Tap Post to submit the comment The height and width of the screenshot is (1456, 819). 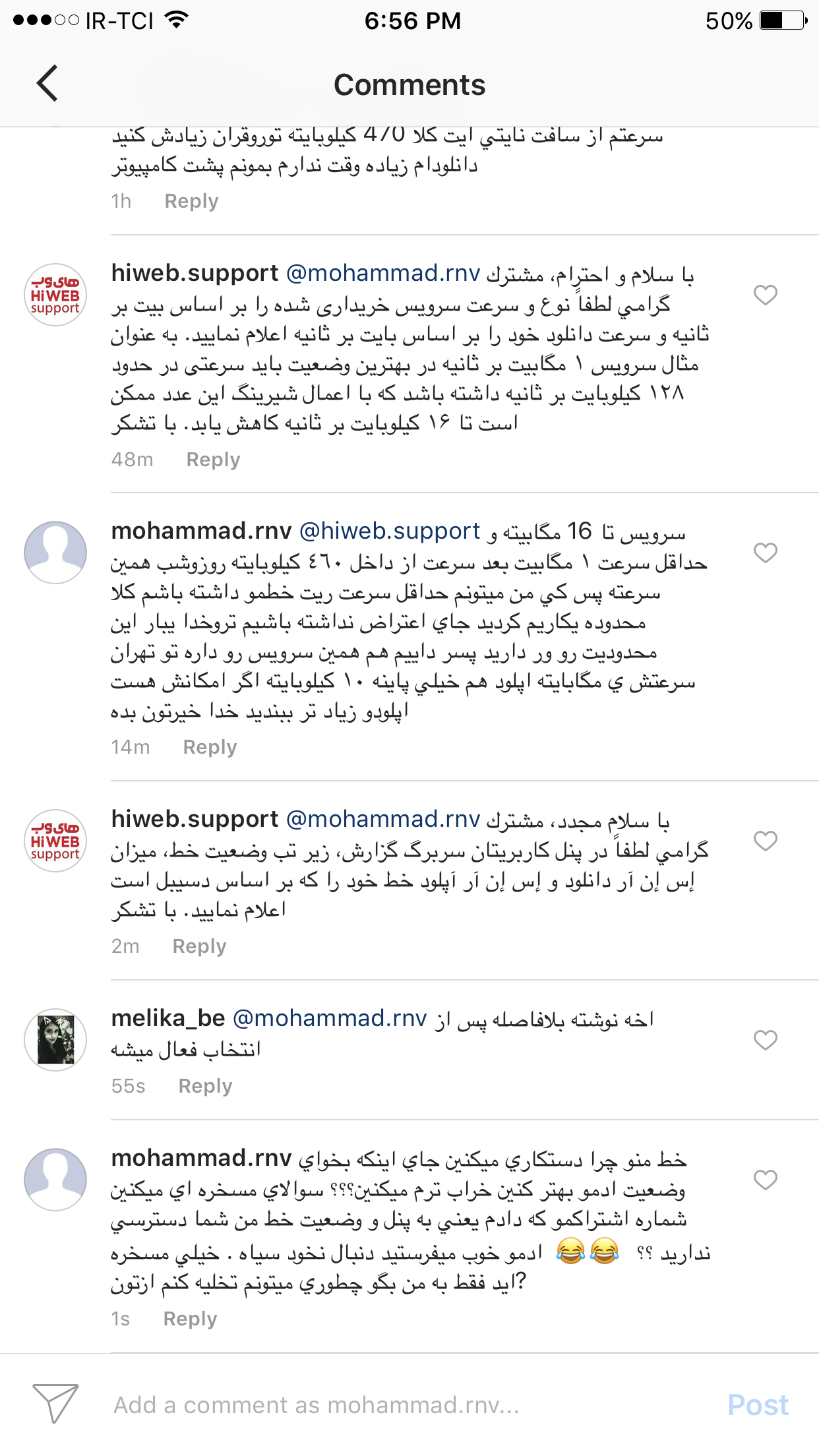pyautogui.click(x=758, y=1405)
